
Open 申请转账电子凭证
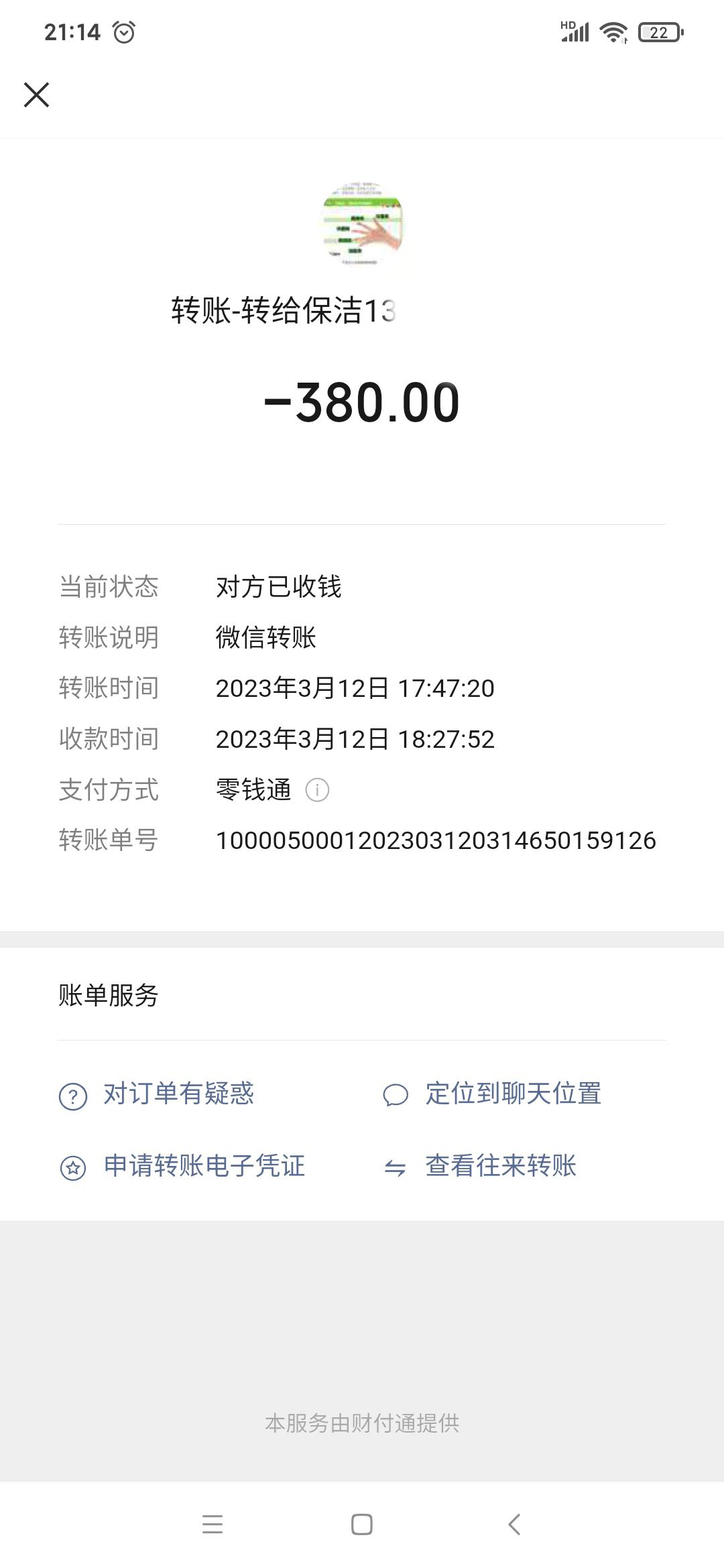click(182, 1167)
